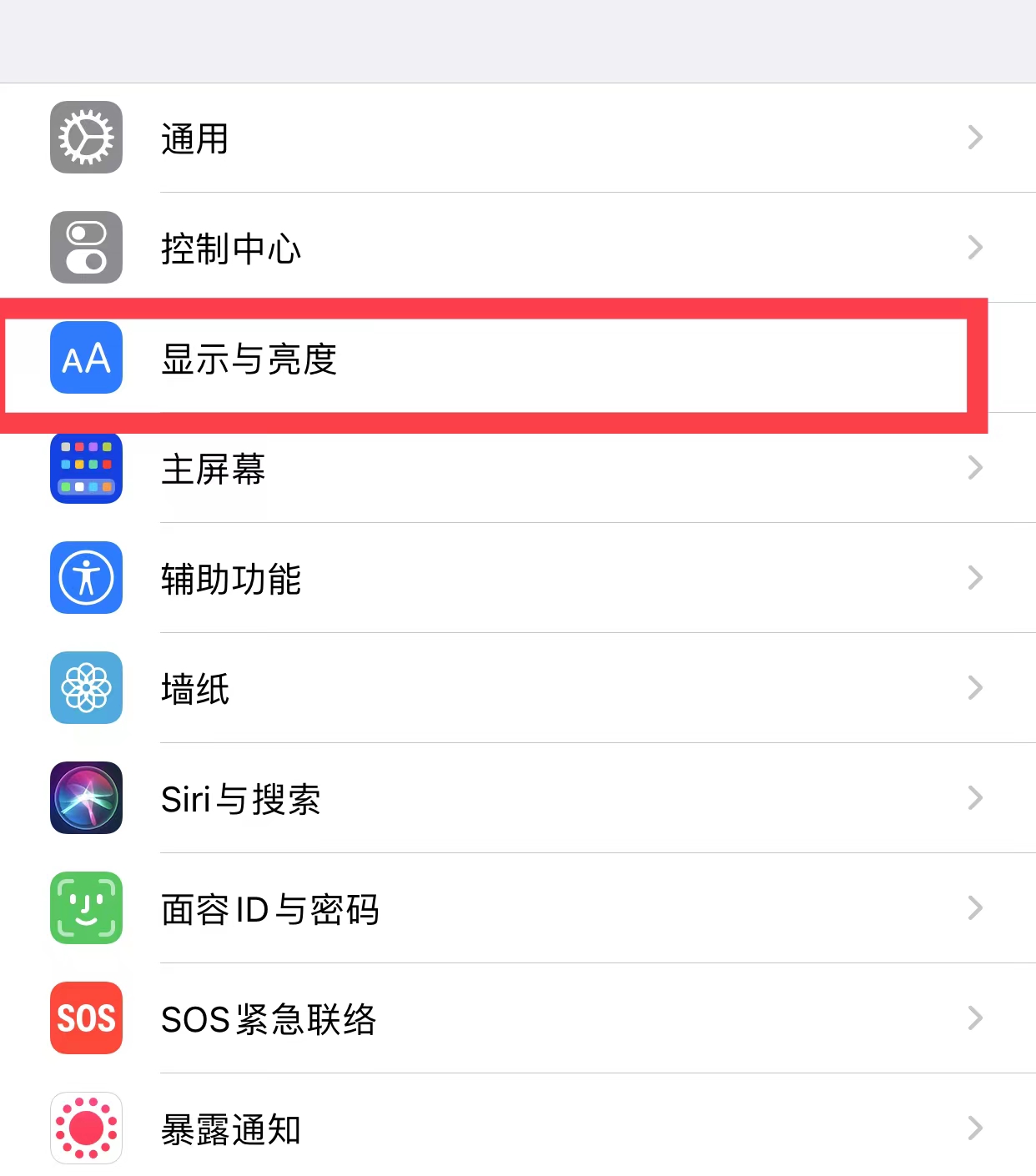The image size is (1036, 1176).
Task: Open 面容ID与密码 settings
Action: click(x=517, y=908)
